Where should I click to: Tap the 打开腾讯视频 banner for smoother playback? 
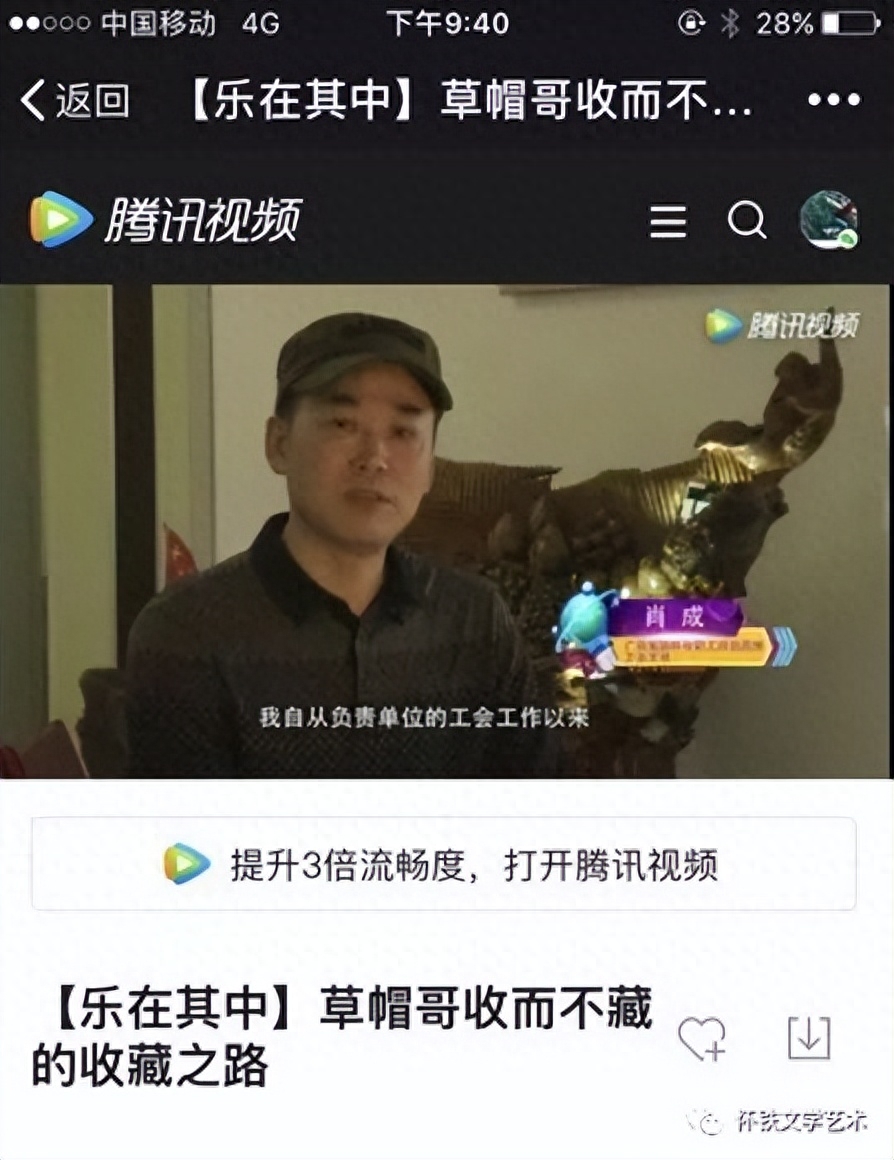click(x=444, y=864)
